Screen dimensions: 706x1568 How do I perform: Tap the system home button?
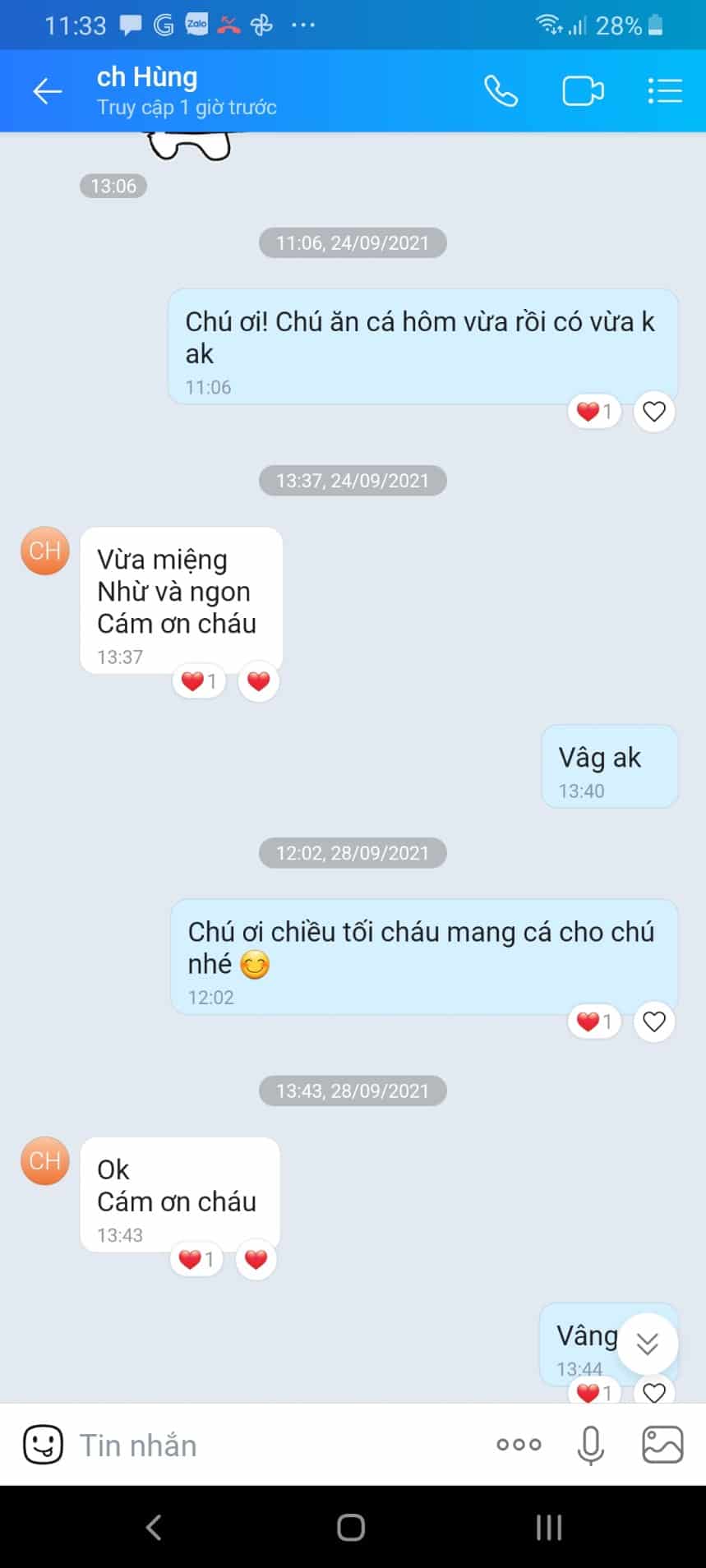tap(351, 1528)
